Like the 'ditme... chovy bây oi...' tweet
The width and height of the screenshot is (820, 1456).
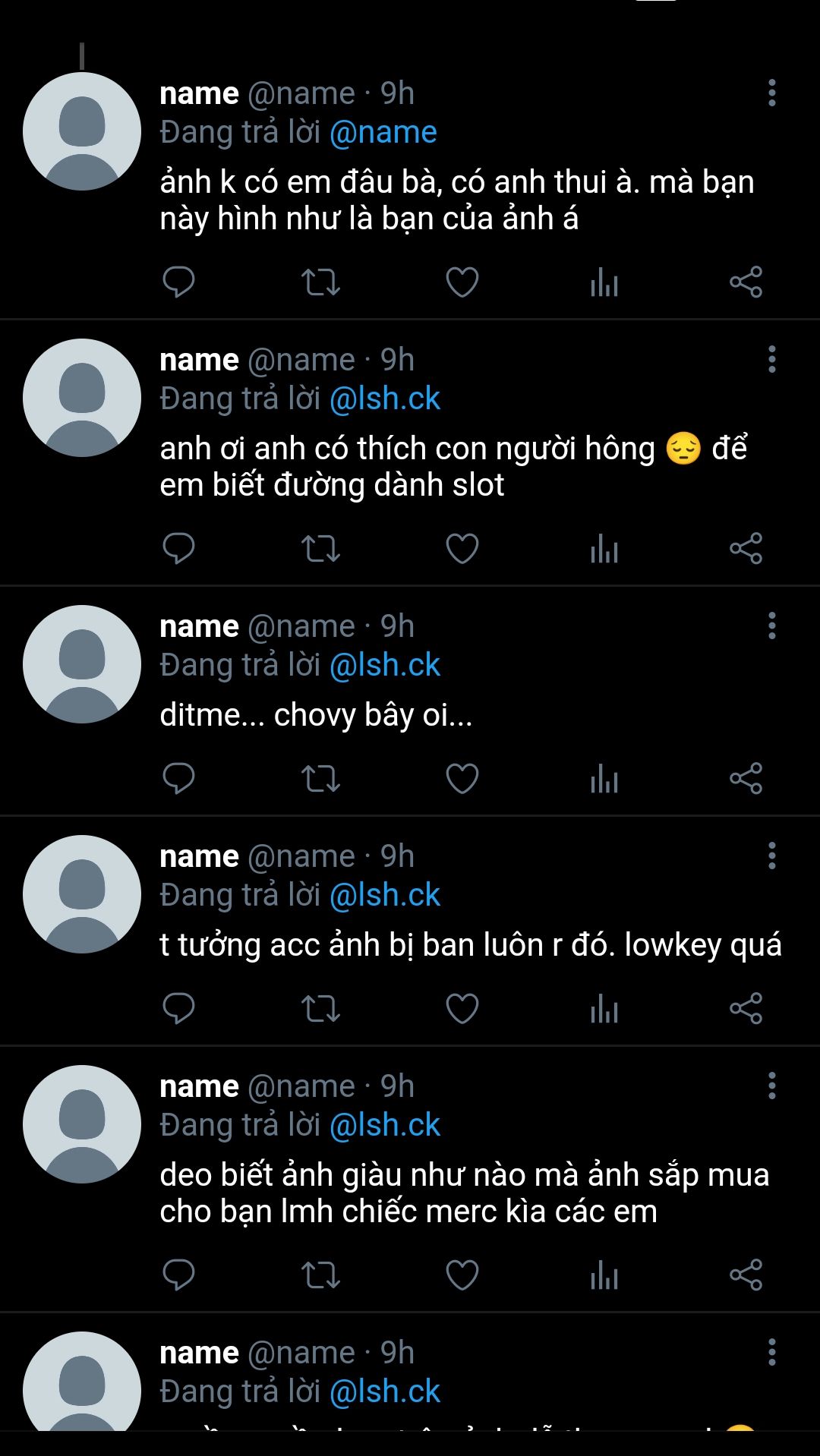(x=462, y=779)
